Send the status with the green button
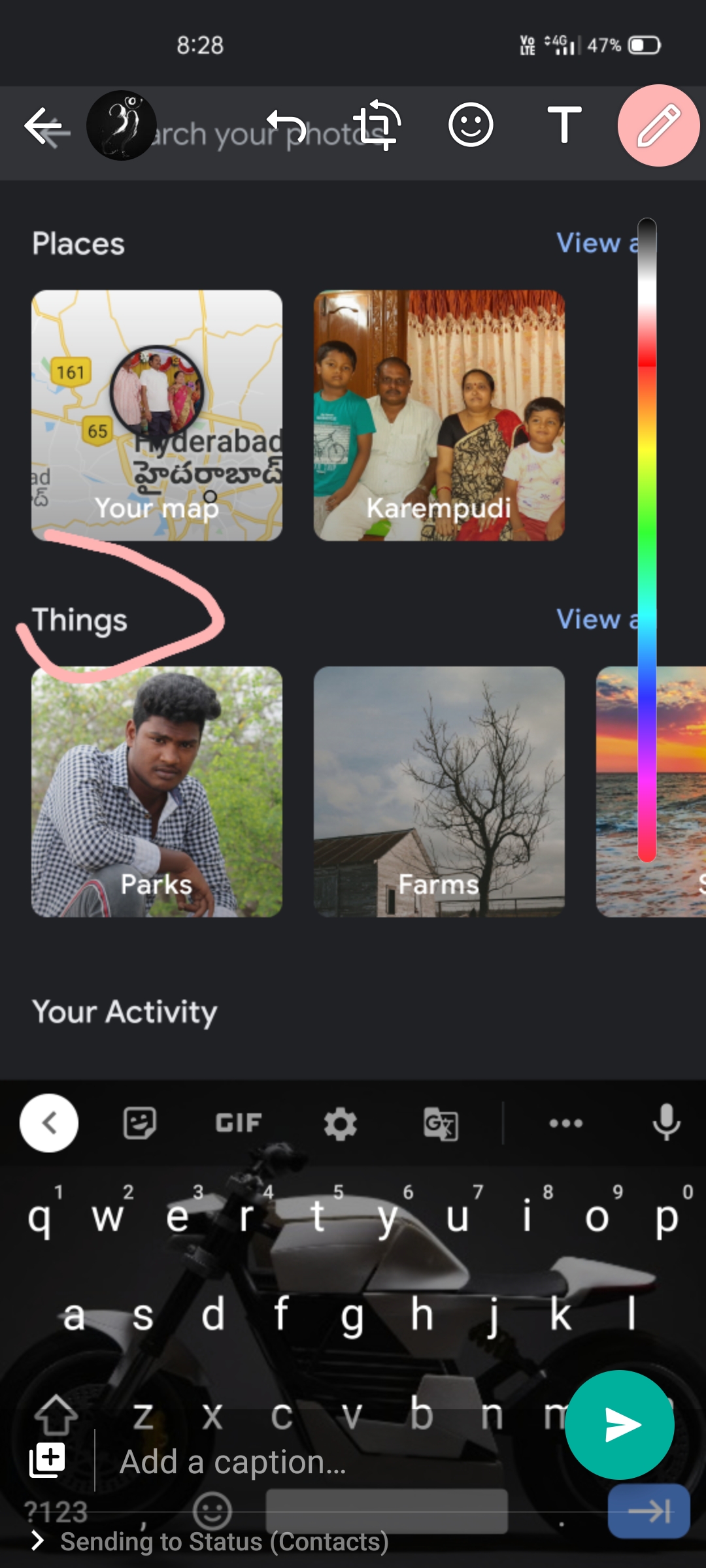Viewport: 706px width, 1568px height. pos(619,1424)
